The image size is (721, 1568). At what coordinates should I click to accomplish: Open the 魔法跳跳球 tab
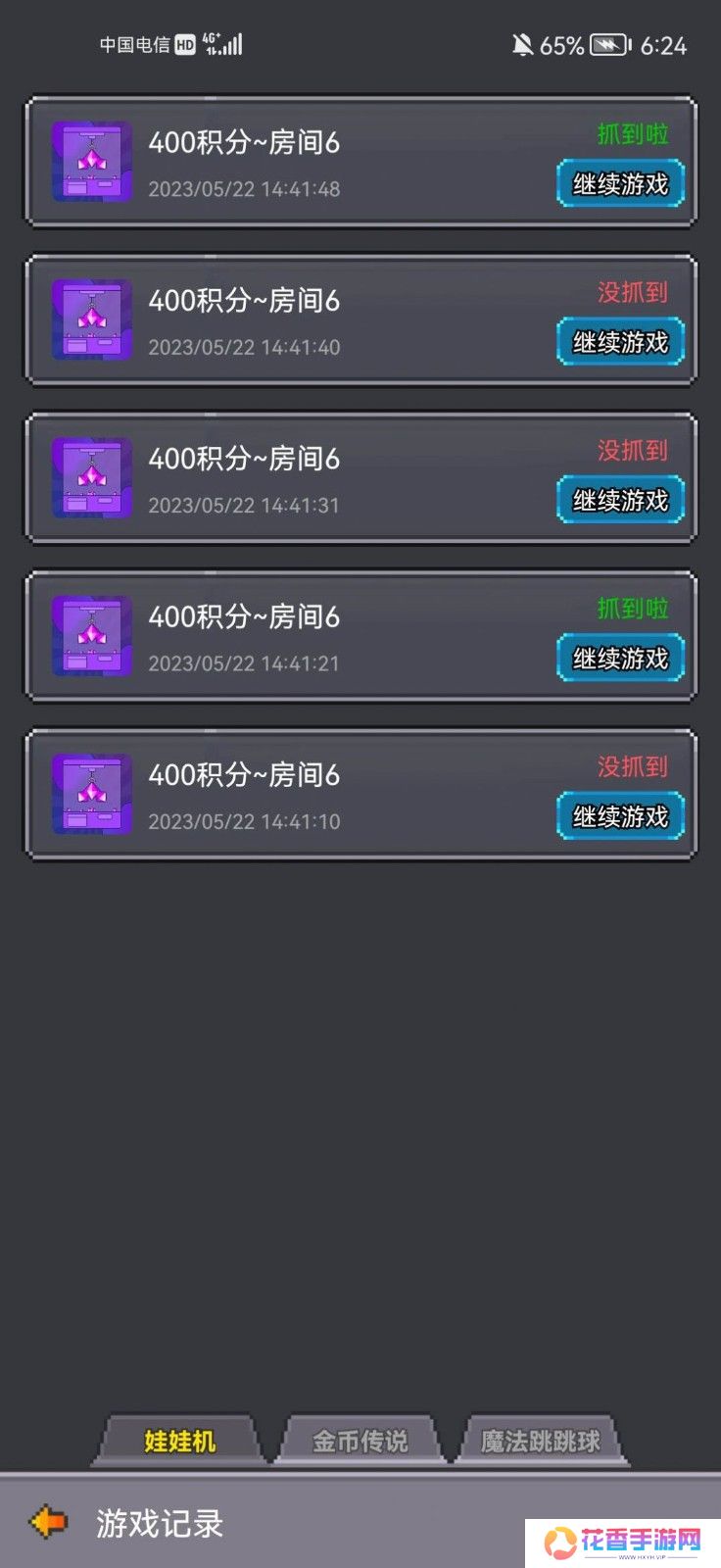point(540,1441)
